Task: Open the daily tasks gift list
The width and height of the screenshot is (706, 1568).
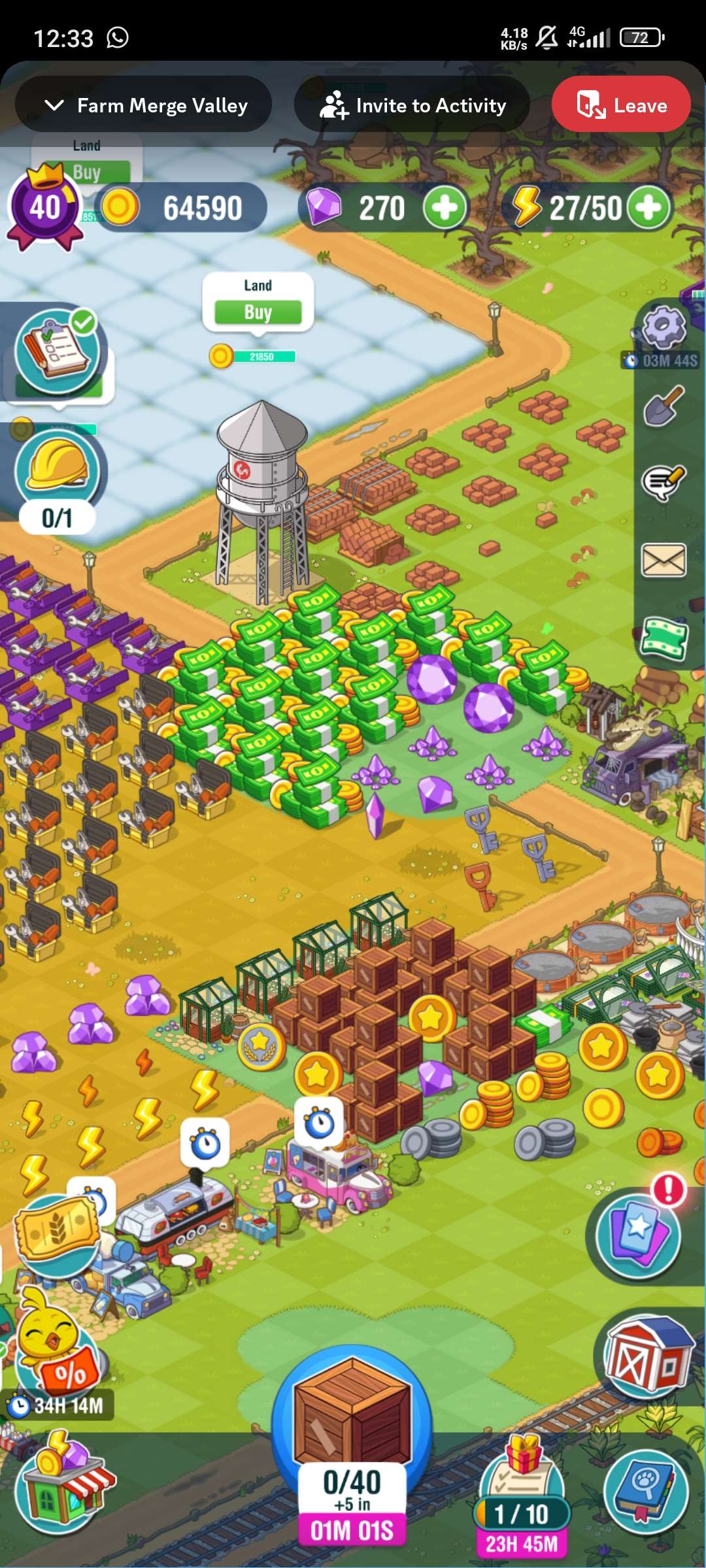Action: pos(522,1490)
